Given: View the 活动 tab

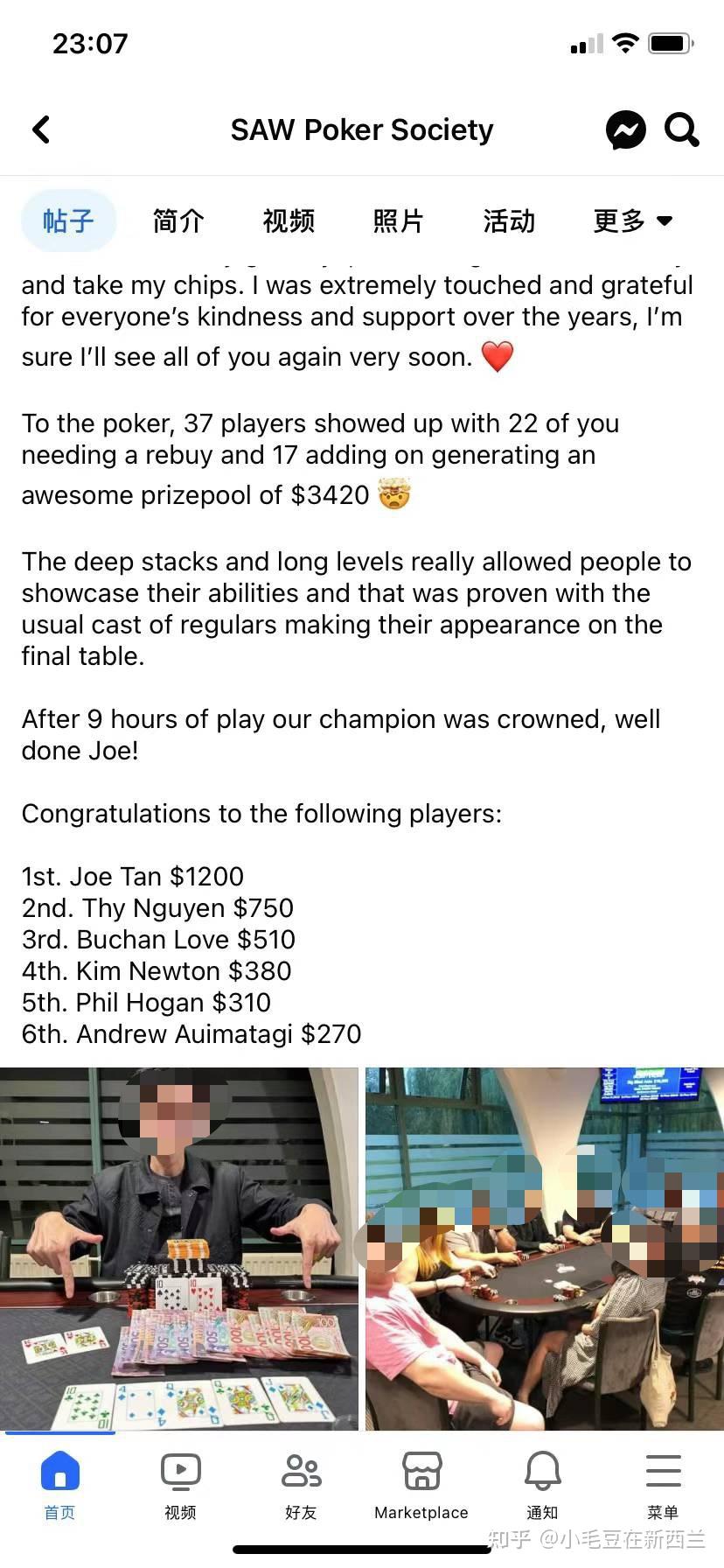Looking at the screenshot, I should [509, 220].
